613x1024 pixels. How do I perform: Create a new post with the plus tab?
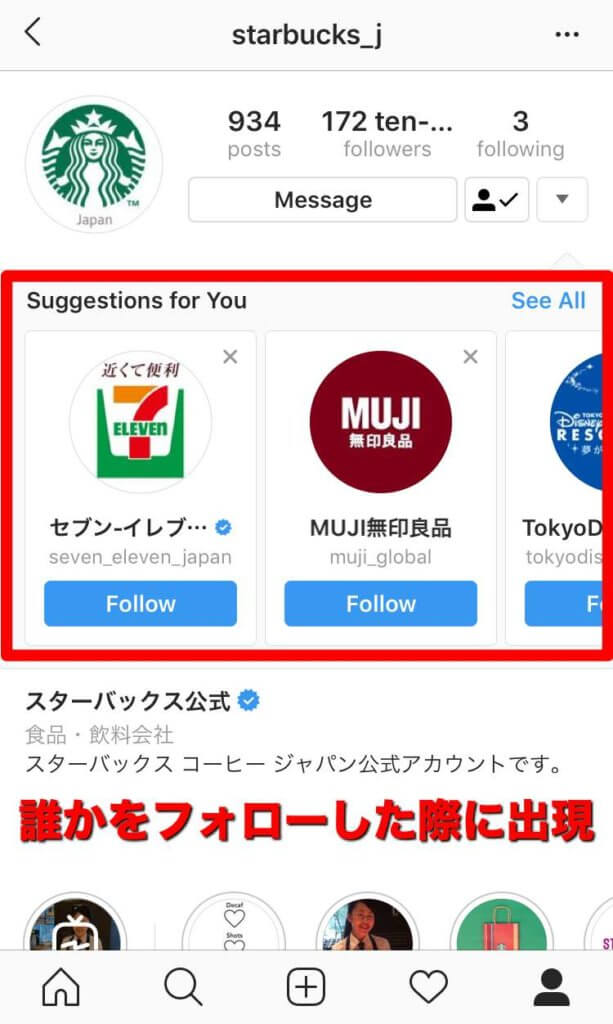click(306, 986)
